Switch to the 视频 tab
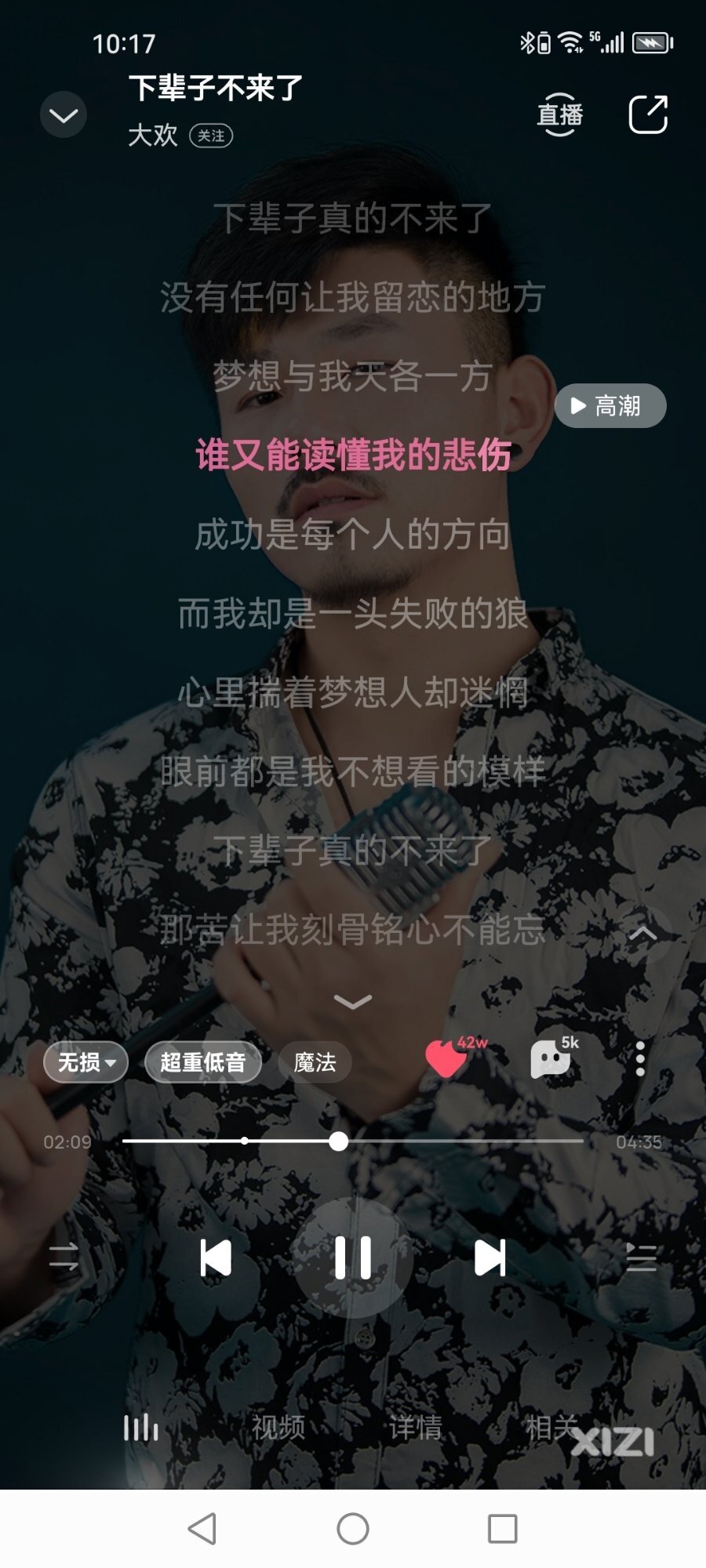Screen dimensions: 706x1568 [278, 1428]
